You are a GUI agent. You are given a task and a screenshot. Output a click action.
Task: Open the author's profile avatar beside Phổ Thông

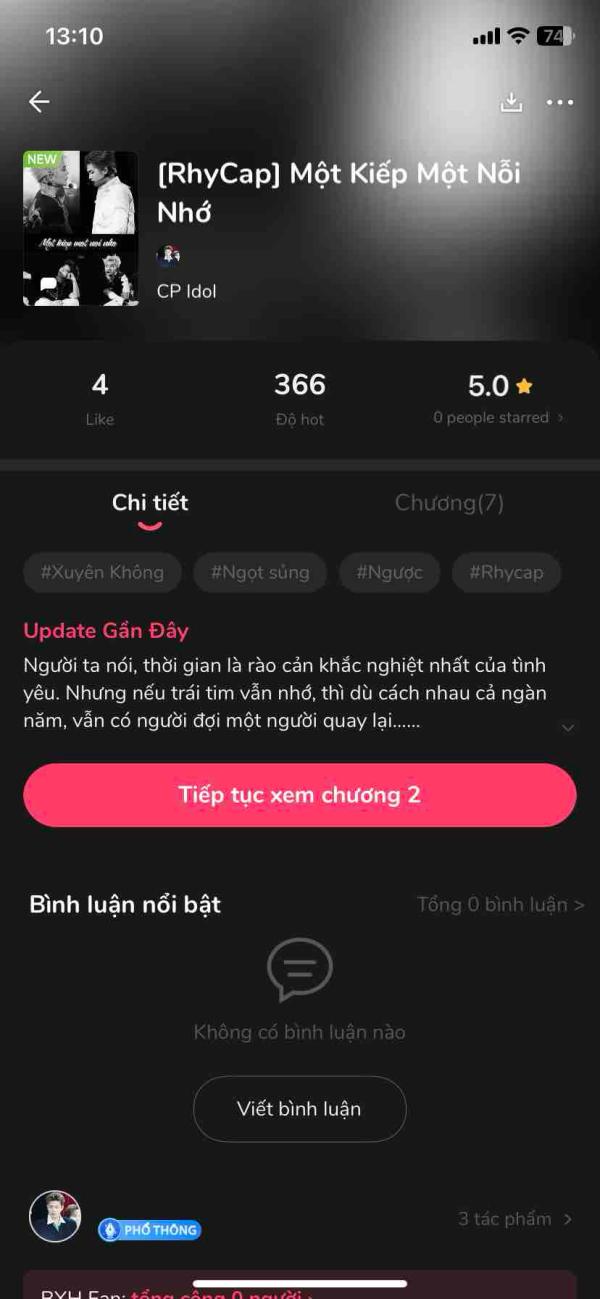55,1216
